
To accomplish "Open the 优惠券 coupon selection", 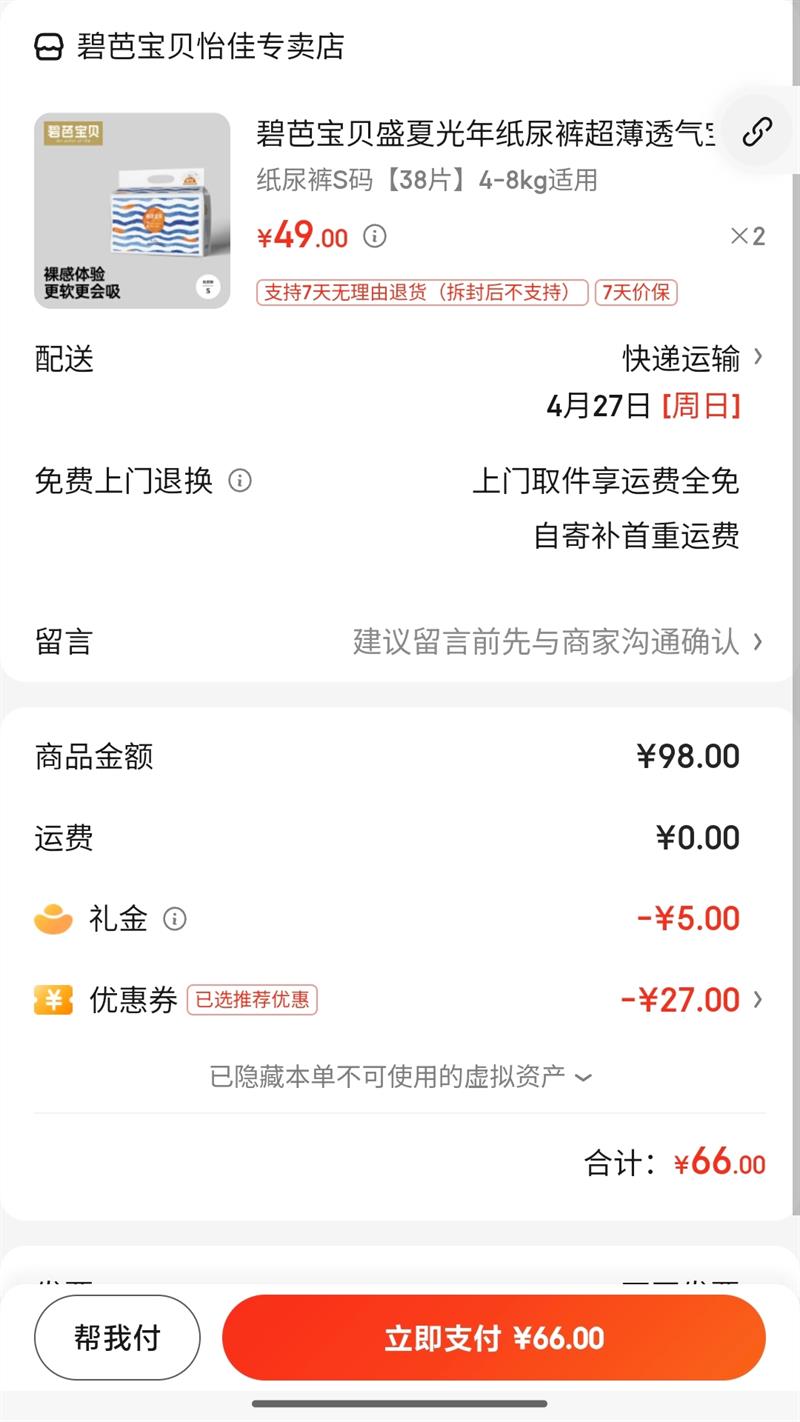I will pos(690,1000).
